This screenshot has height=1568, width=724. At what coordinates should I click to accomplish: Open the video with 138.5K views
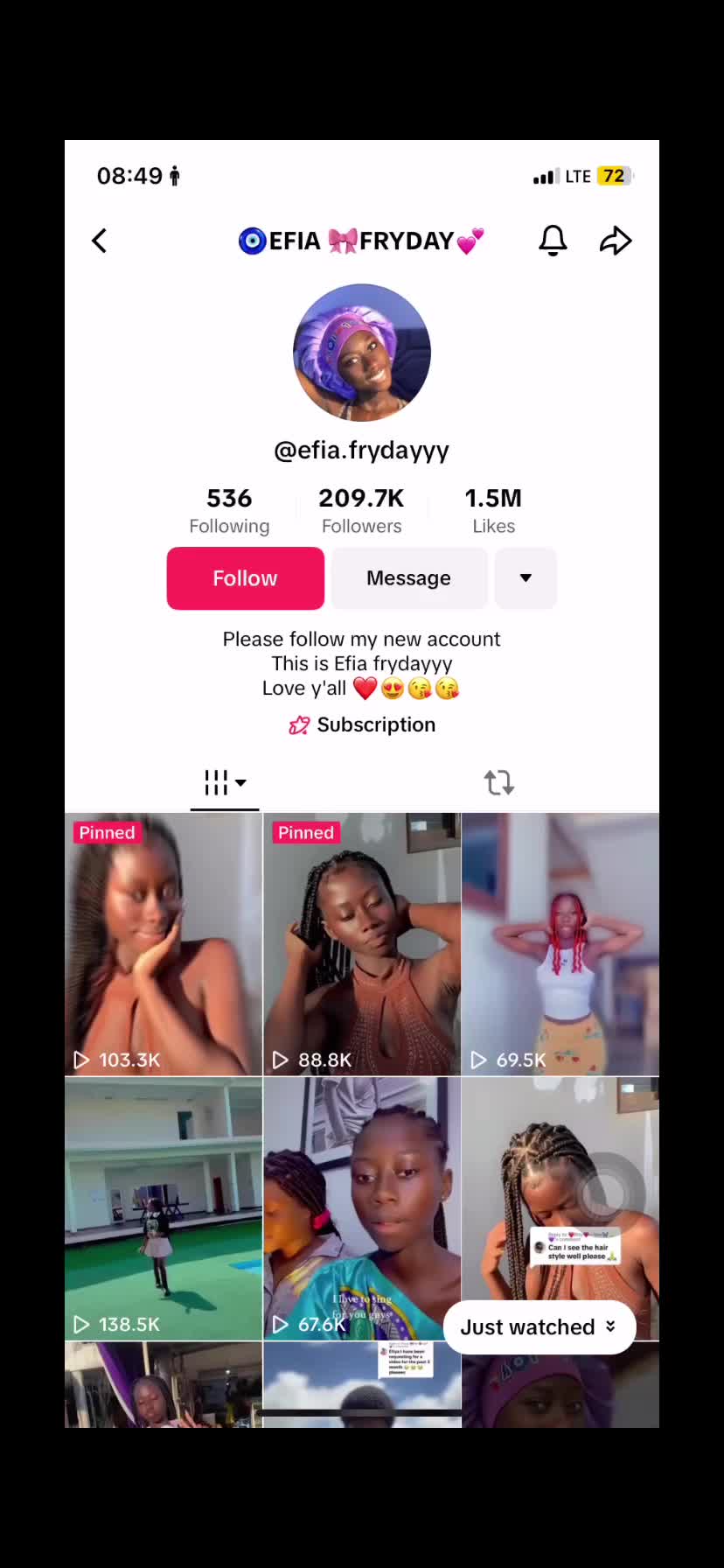pos(164,1207)
